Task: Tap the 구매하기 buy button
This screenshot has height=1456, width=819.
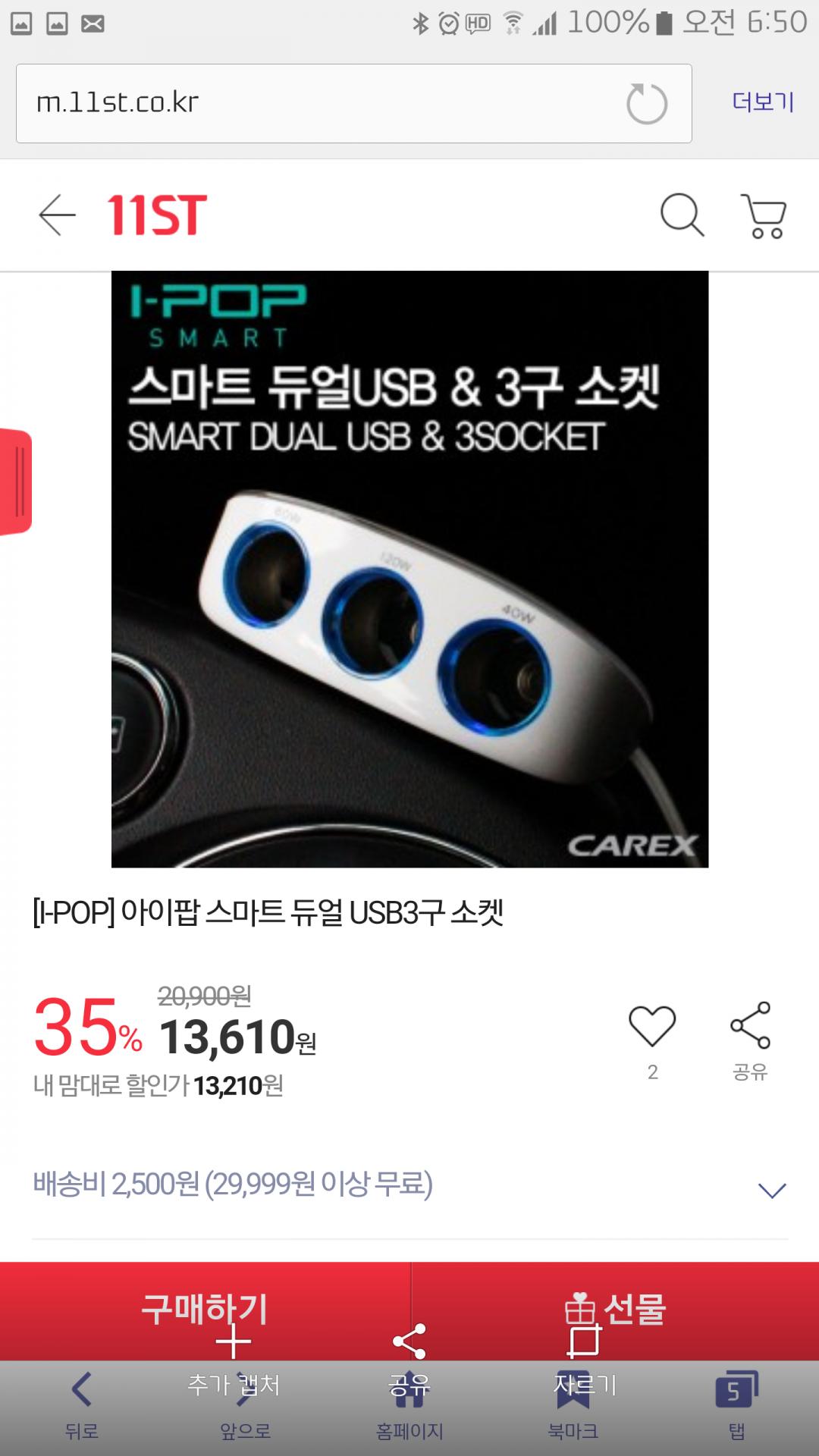Action: tap(205, 1310)
